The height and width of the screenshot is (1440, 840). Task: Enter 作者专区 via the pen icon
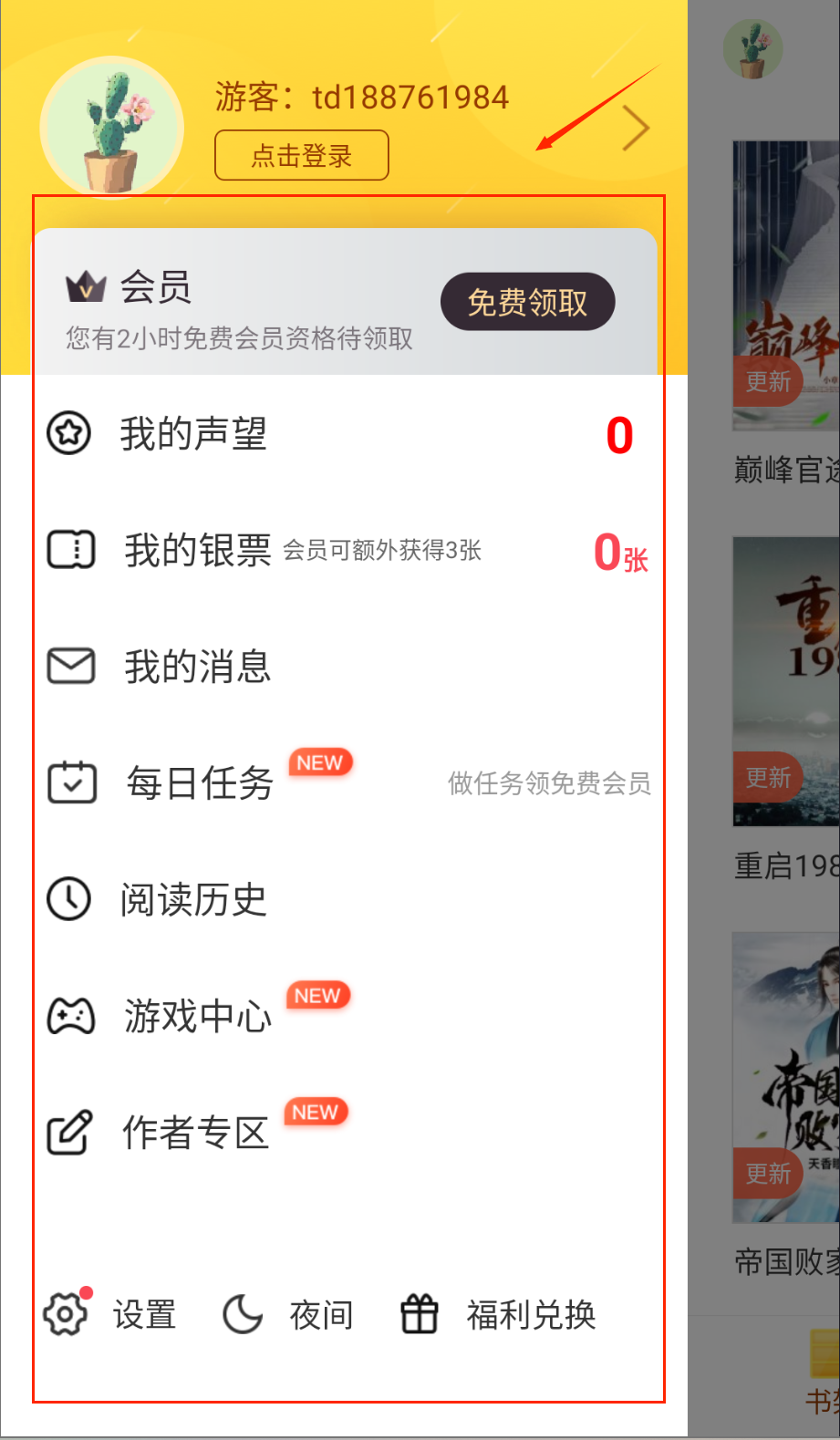pyautogui.click(x=70, y=1131)
